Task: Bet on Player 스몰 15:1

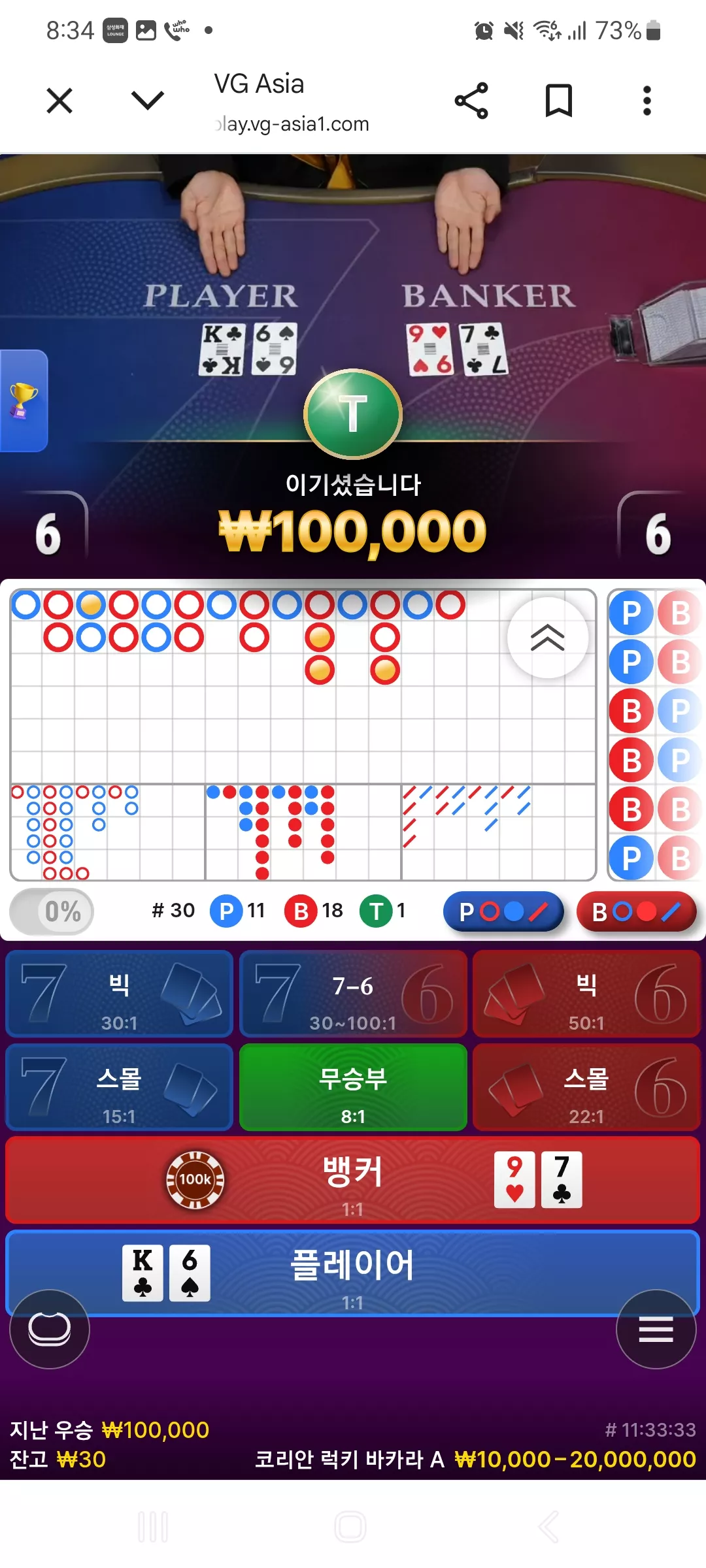Action: [119, 1087]
